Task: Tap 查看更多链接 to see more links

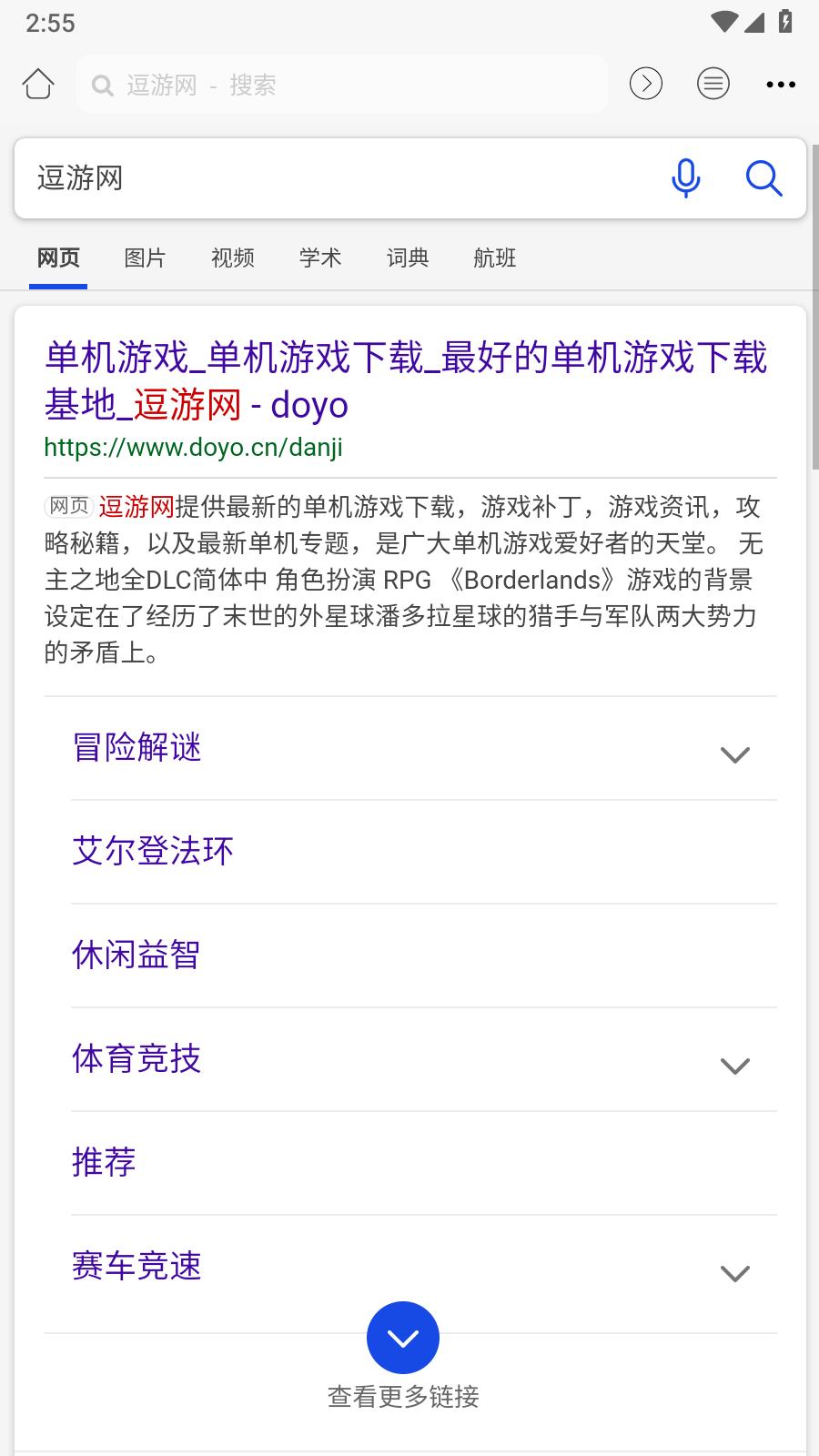Action: [x=404, y=1395]
